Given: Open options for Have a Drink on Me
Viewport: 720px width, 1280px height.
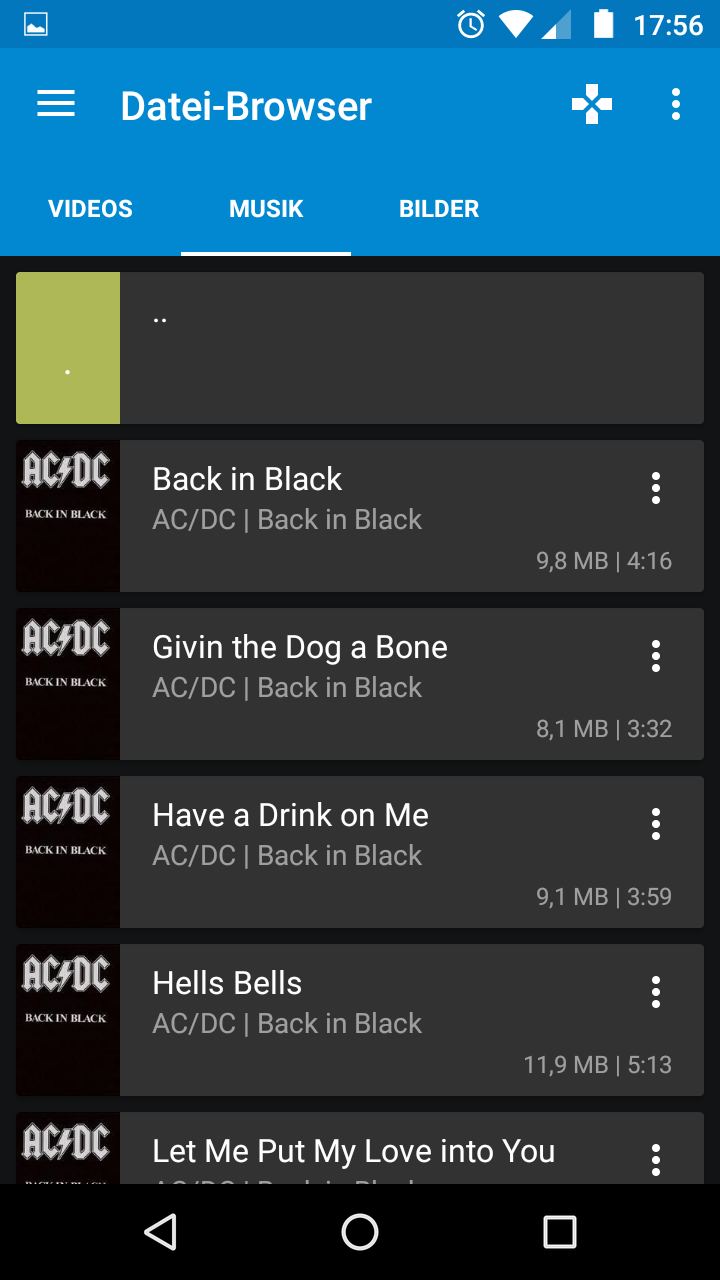Looking at the screenshot, I should pos(656,824).
